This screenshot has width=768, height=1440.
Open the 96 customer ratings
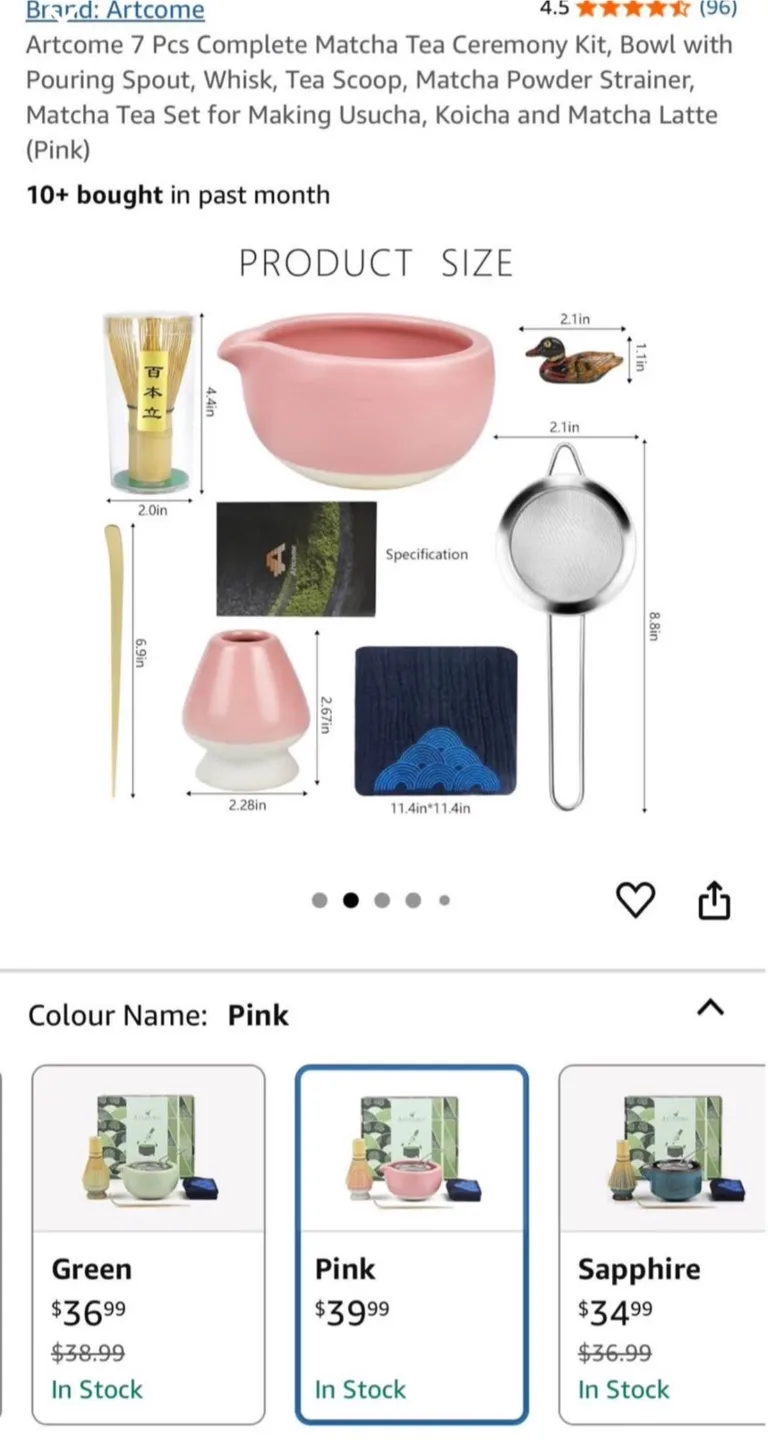click(717, 9)
